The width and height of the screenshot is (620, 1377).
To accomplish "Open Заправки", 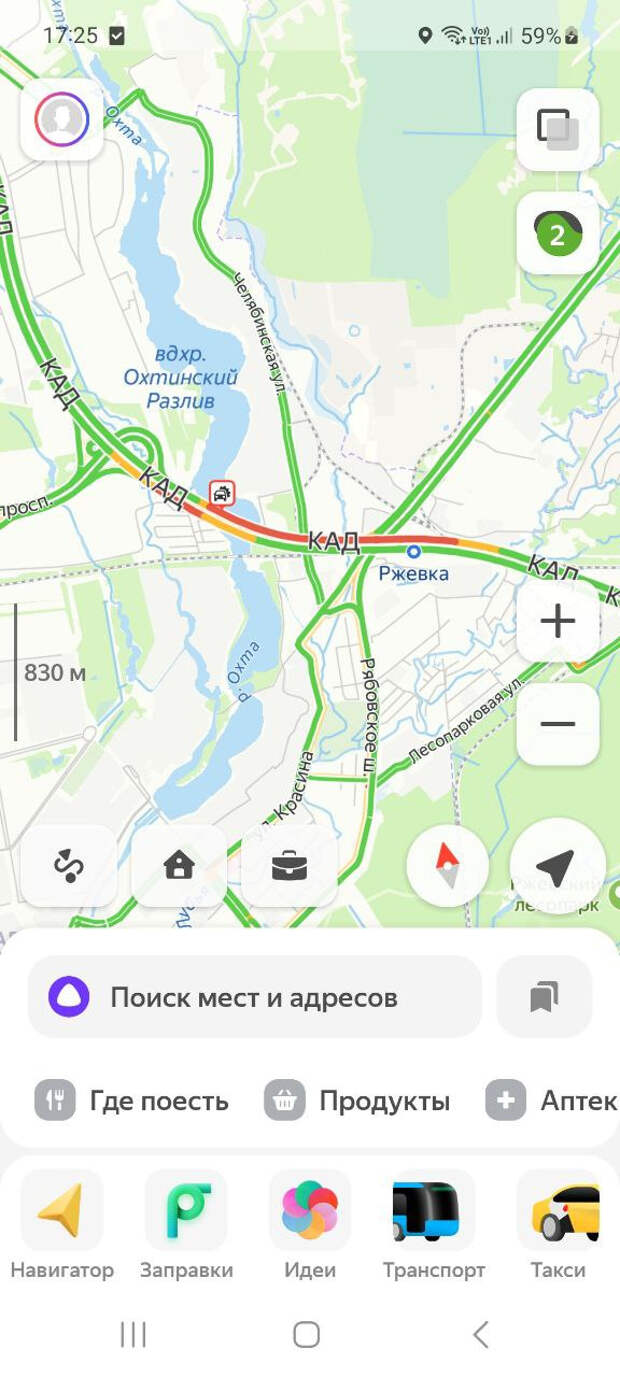I will click(x=186, y=1226).
